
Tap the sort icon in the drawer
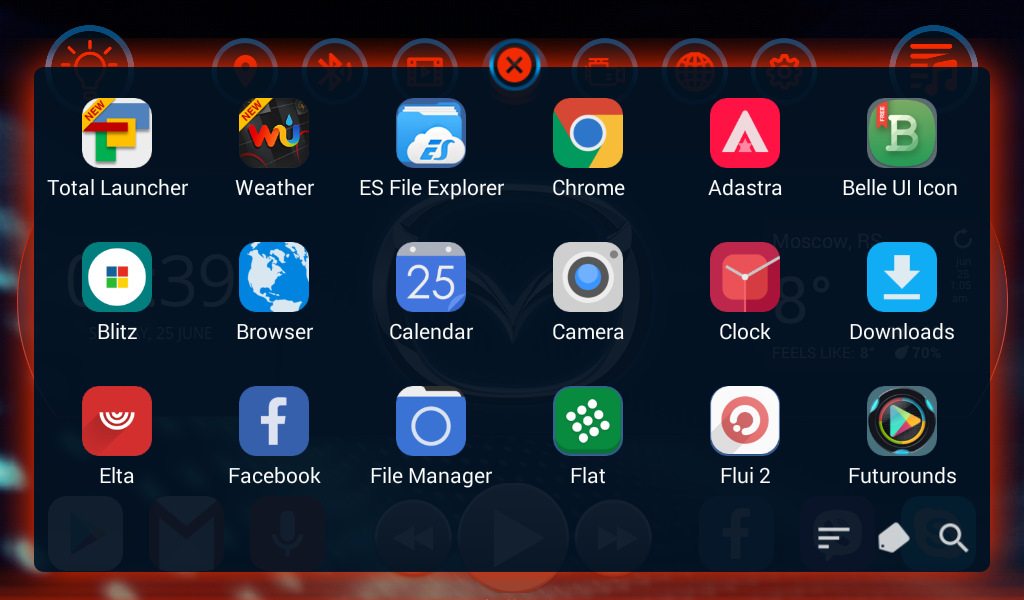[833, 538]
